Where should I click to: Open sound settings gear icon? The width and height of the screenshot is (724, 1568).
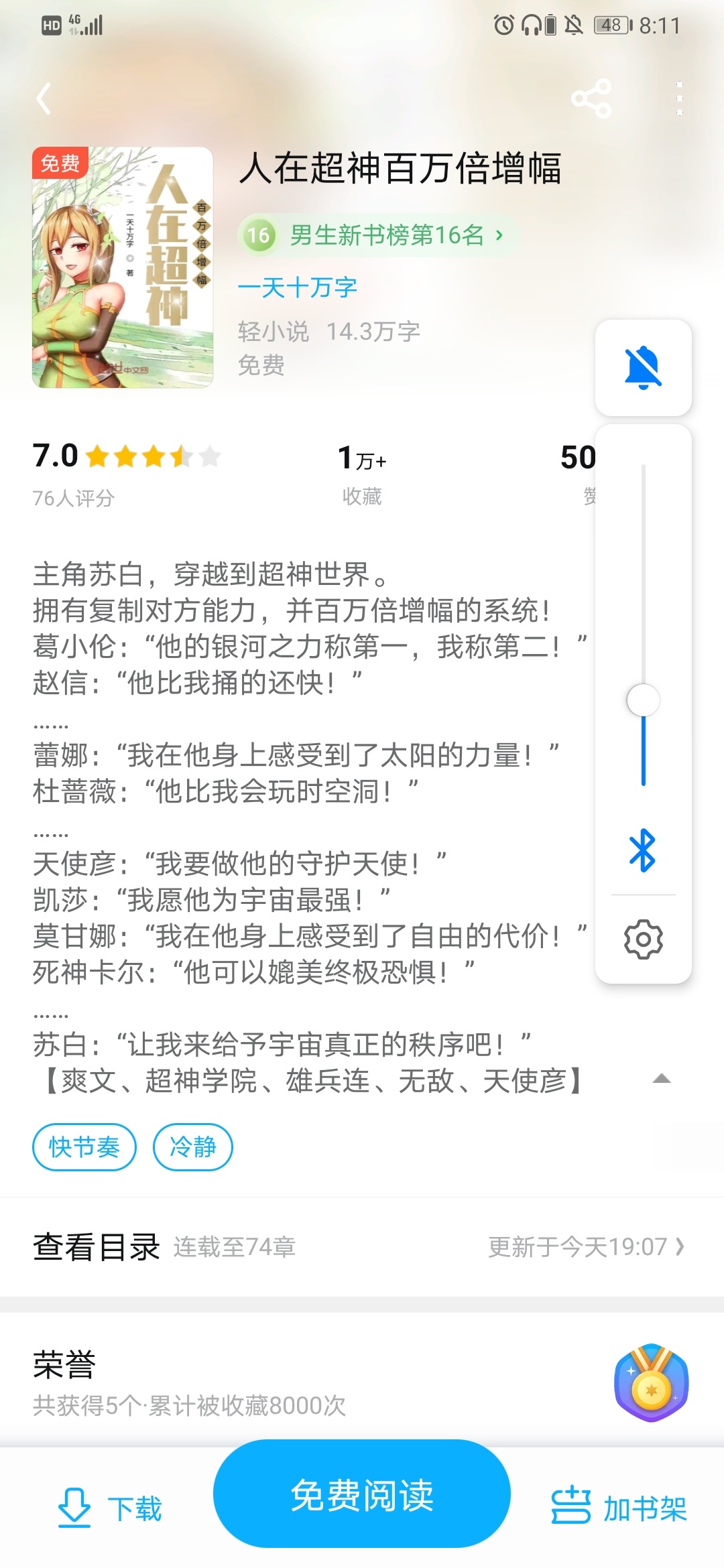643,939
